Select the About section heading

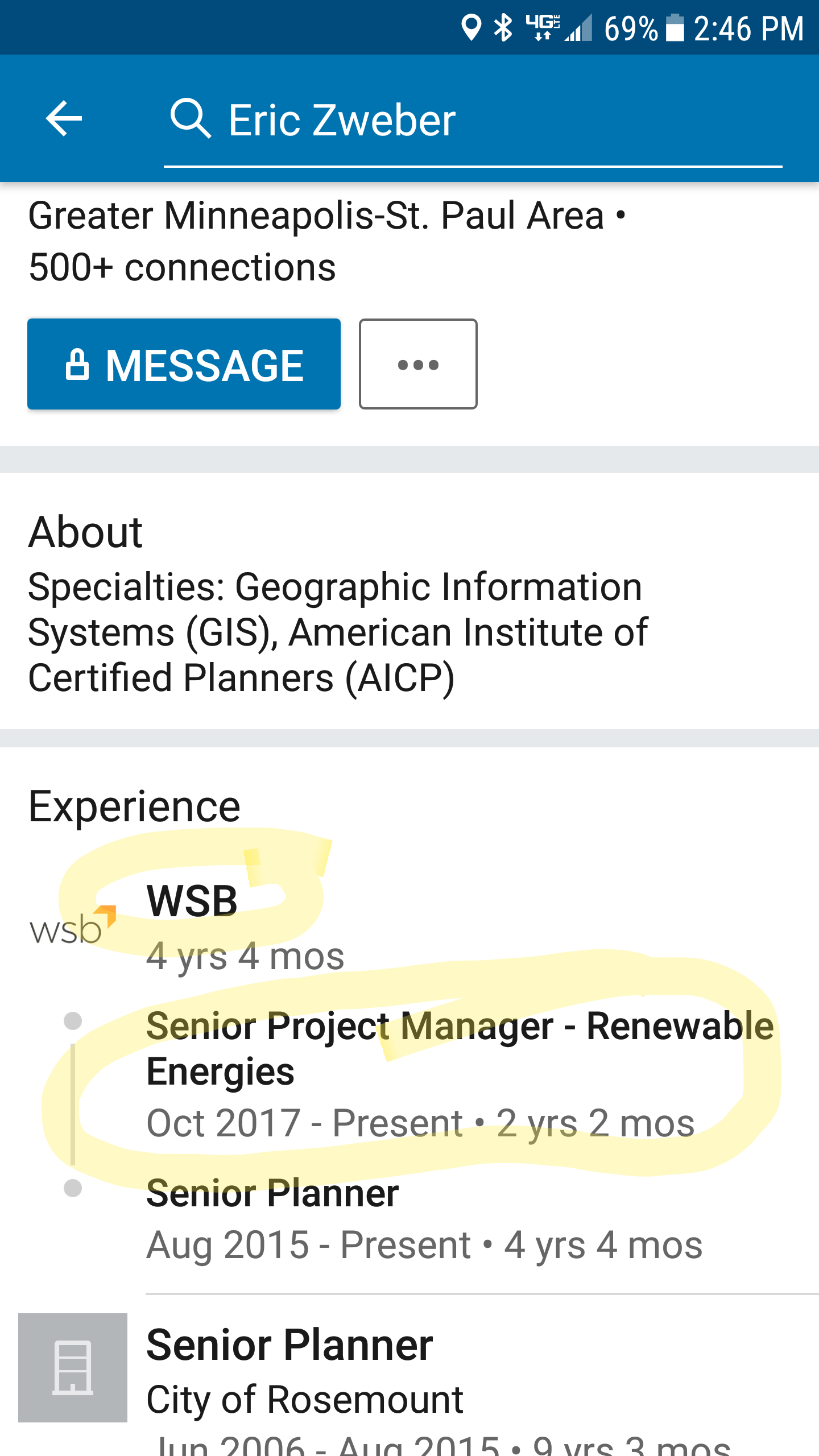(x=85, y=532)
